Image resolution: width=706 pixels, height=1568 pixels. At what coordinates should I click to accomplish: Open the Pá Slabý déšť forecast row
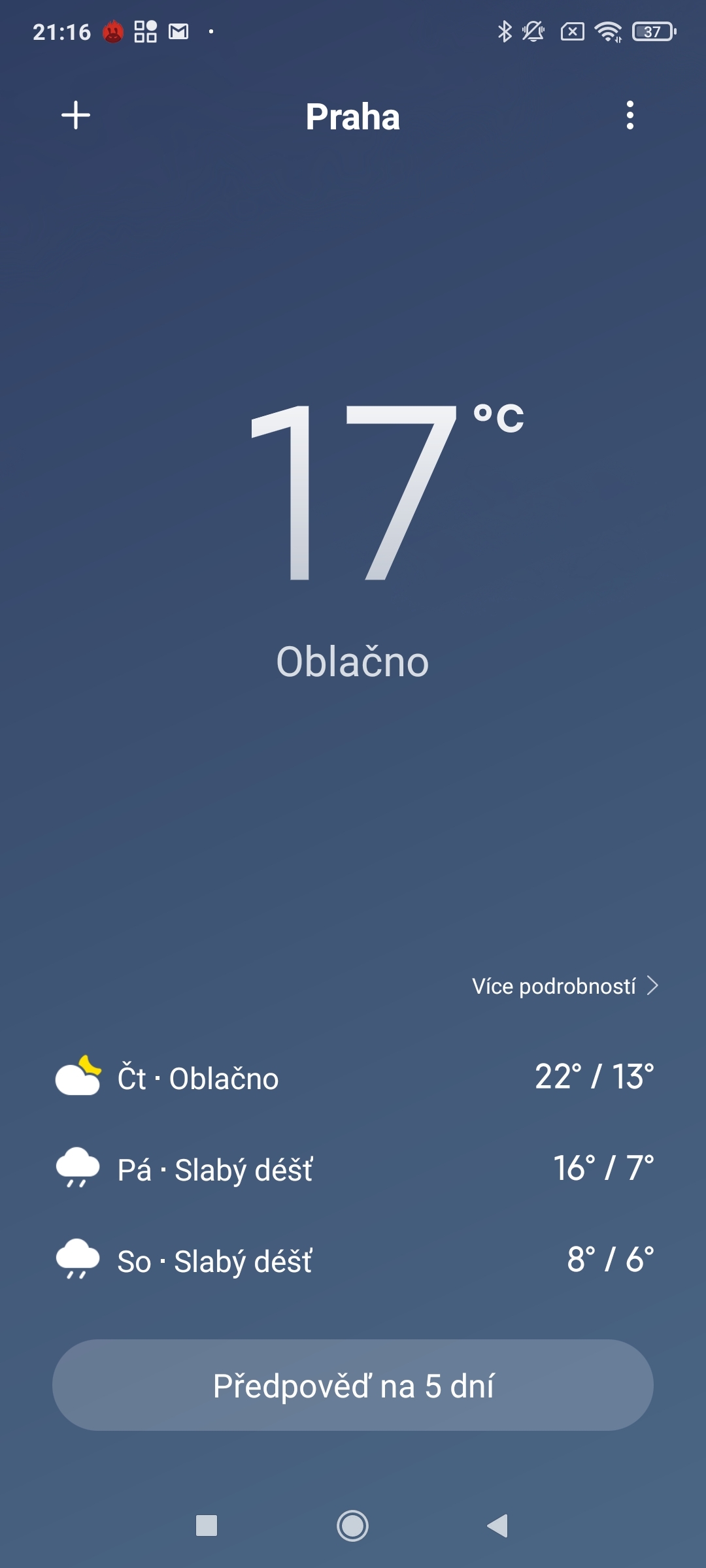[x=353, y=1169]
